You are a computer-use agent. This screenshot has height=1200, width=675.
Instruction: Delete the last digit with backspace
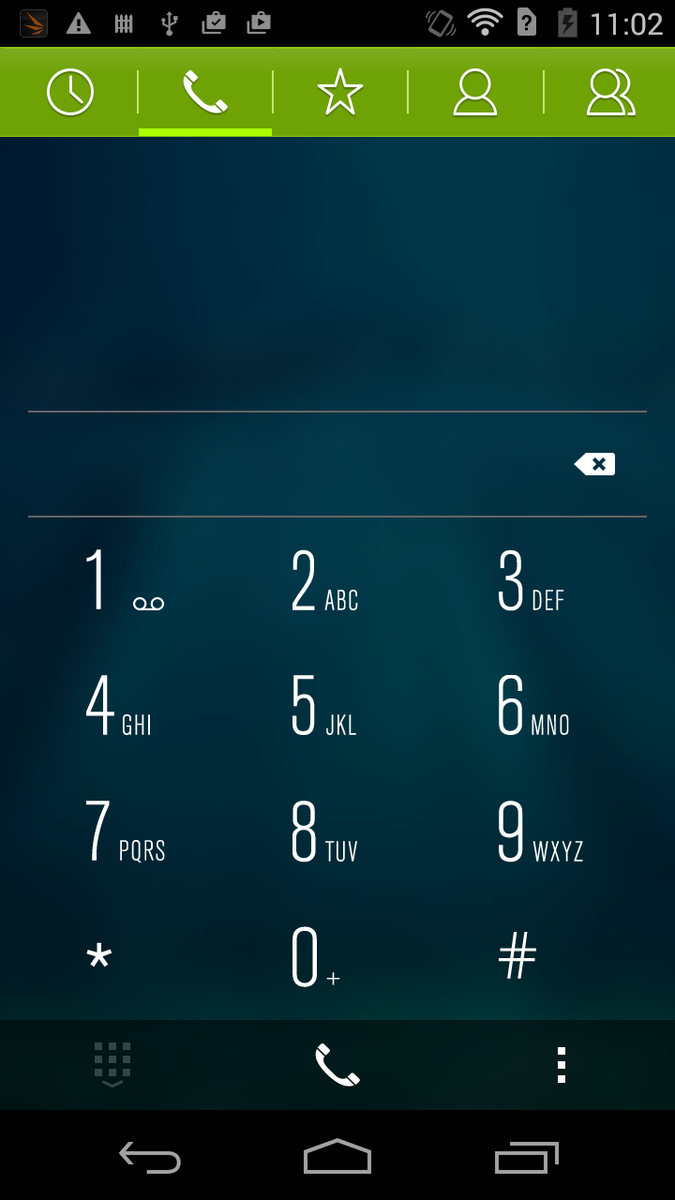[x=595, y=464]
